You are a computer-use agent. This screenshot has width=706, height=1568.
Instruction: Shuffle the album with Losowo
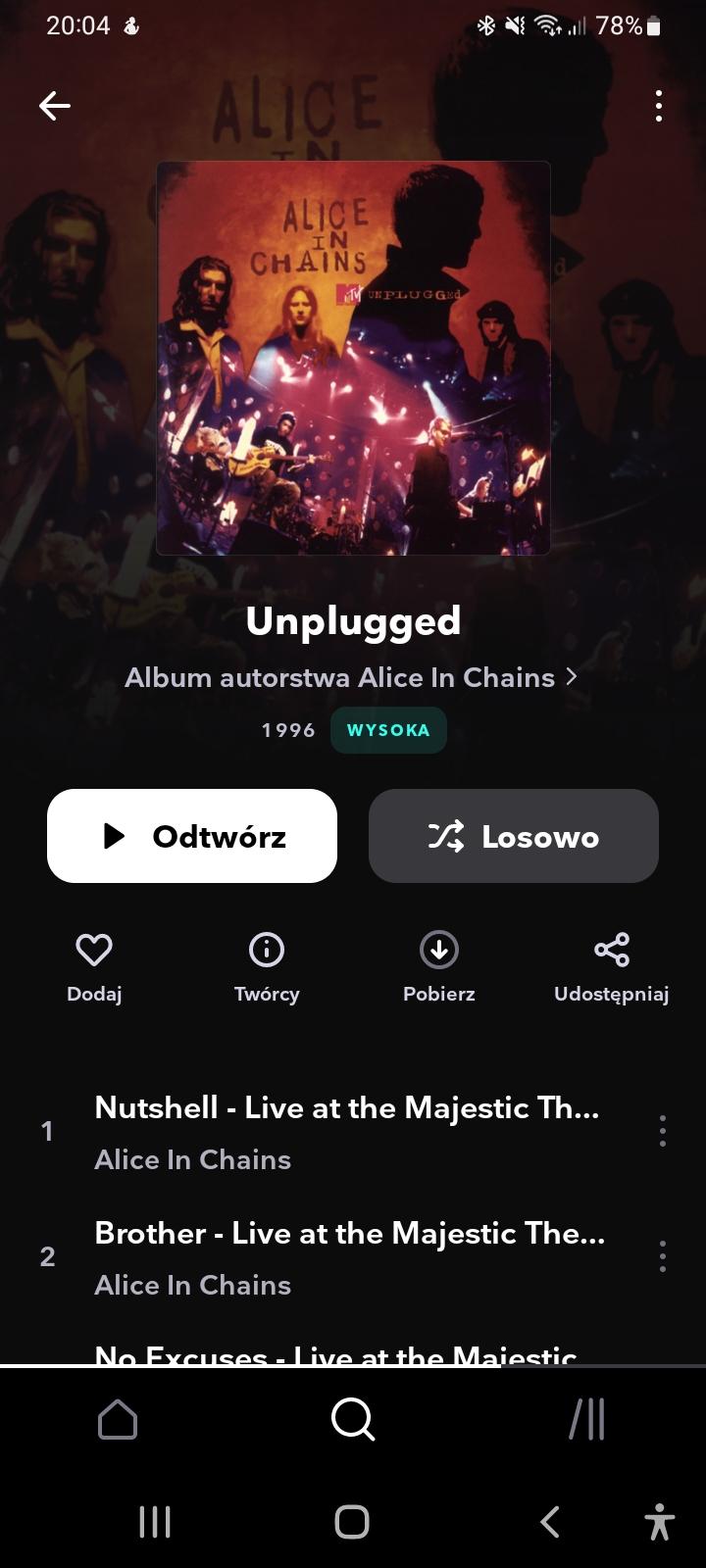tap(513, 836)
